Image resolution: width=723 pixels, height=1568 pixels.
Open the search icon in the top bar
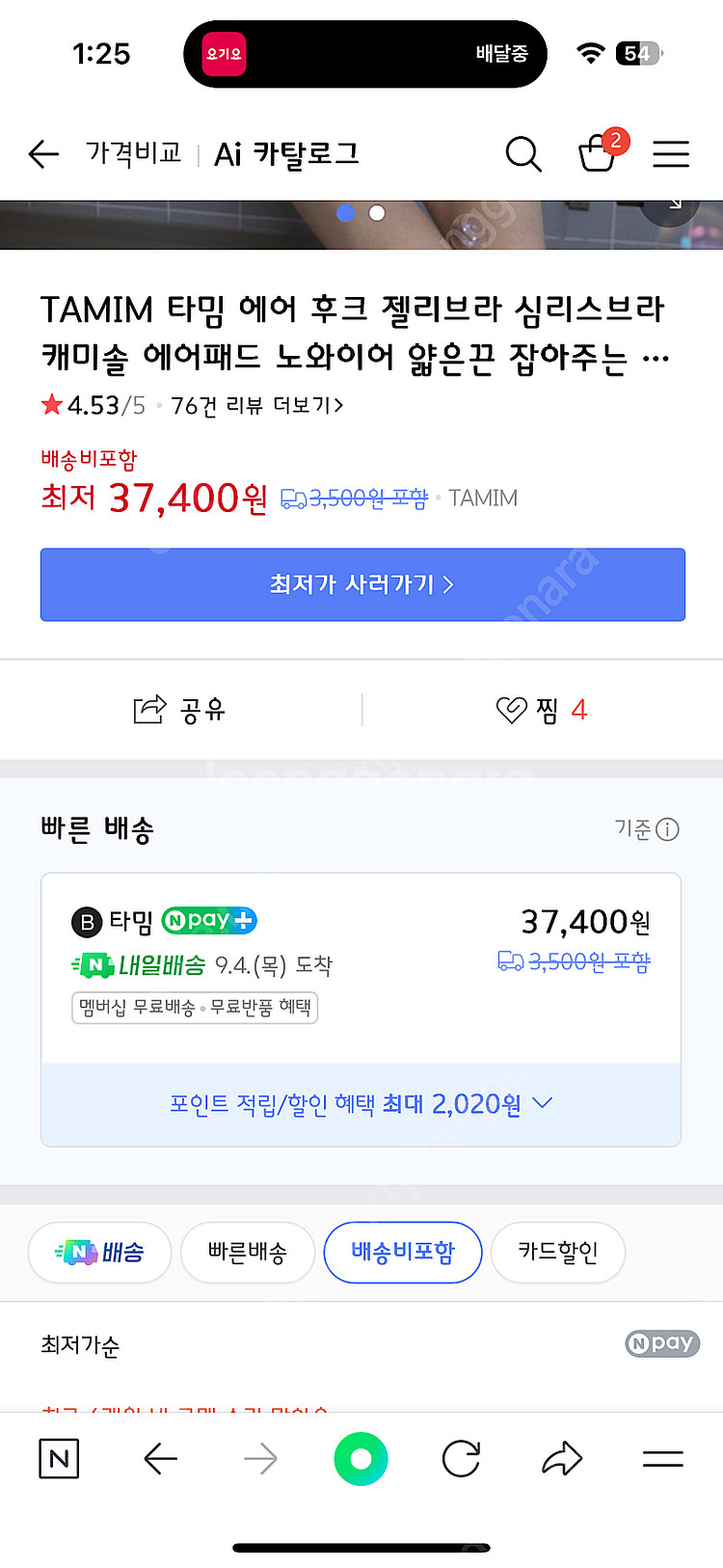click(523, 153)
